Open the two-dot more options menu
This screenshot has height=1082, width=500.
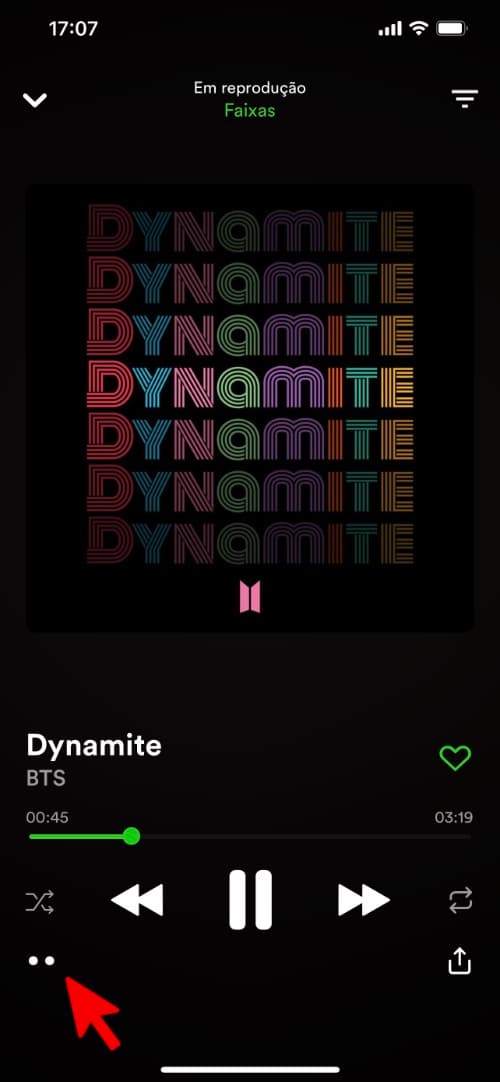point(41,961)
